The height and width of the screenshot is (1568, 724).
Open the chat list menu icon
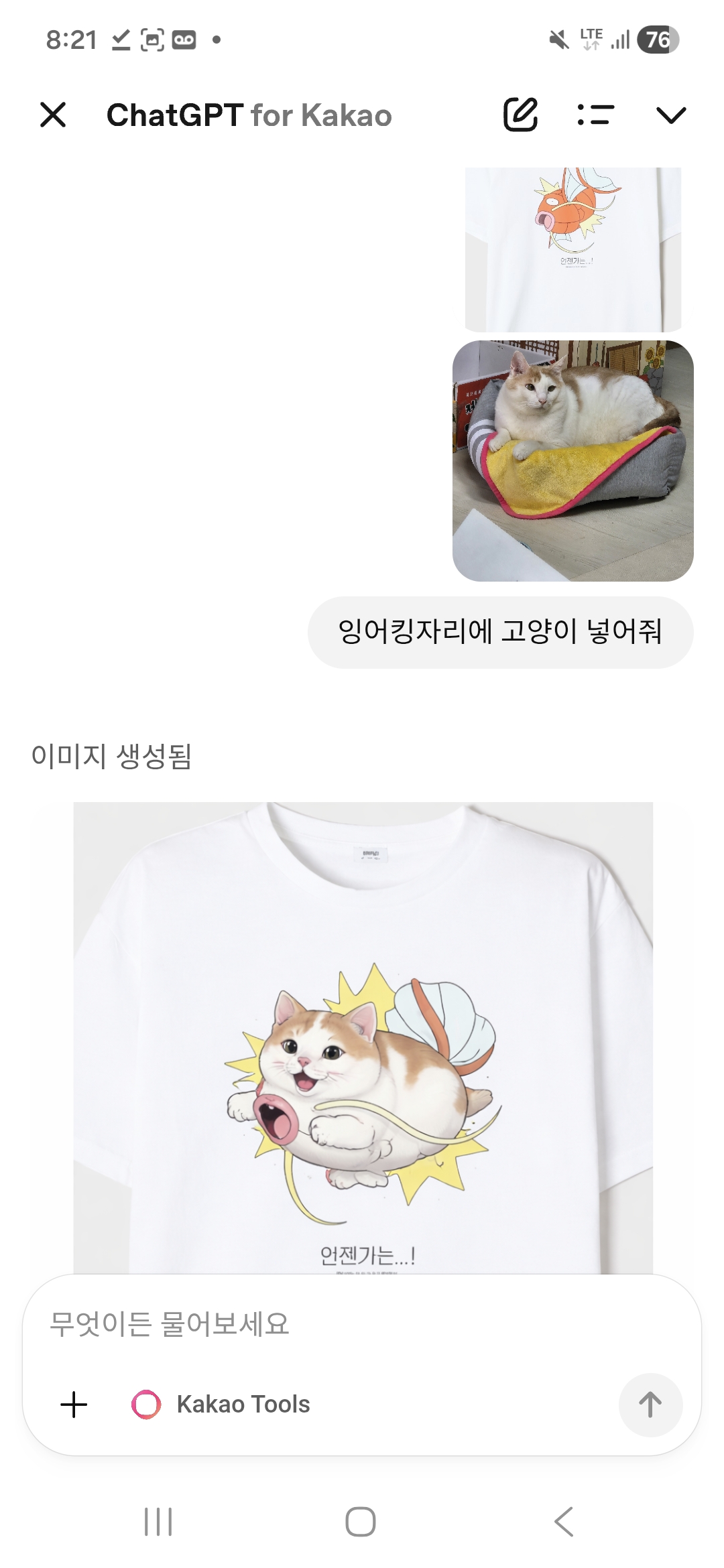pyautogui.click(x=595, y=115)
